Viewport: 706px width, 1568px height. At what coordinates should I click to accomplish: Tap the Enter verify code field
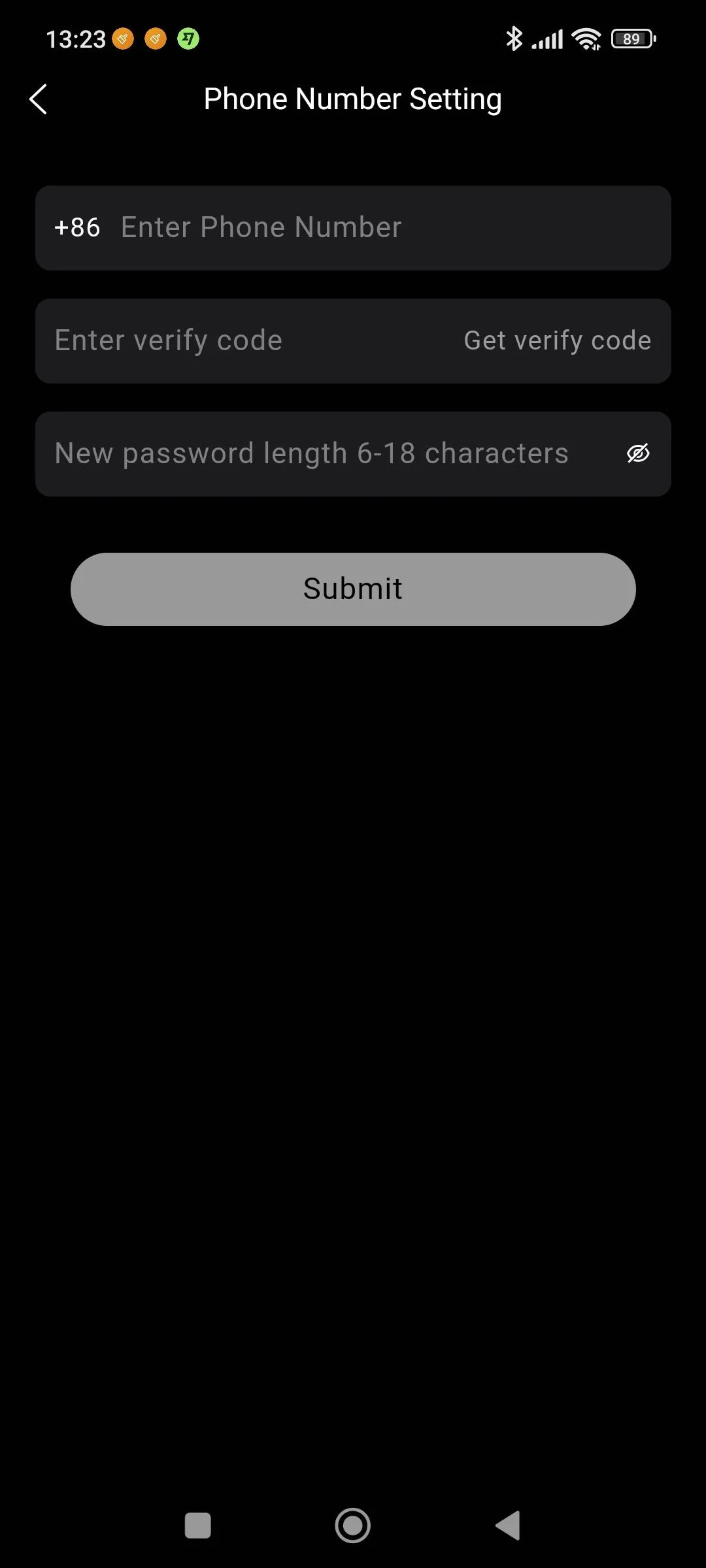coord(235,341)
